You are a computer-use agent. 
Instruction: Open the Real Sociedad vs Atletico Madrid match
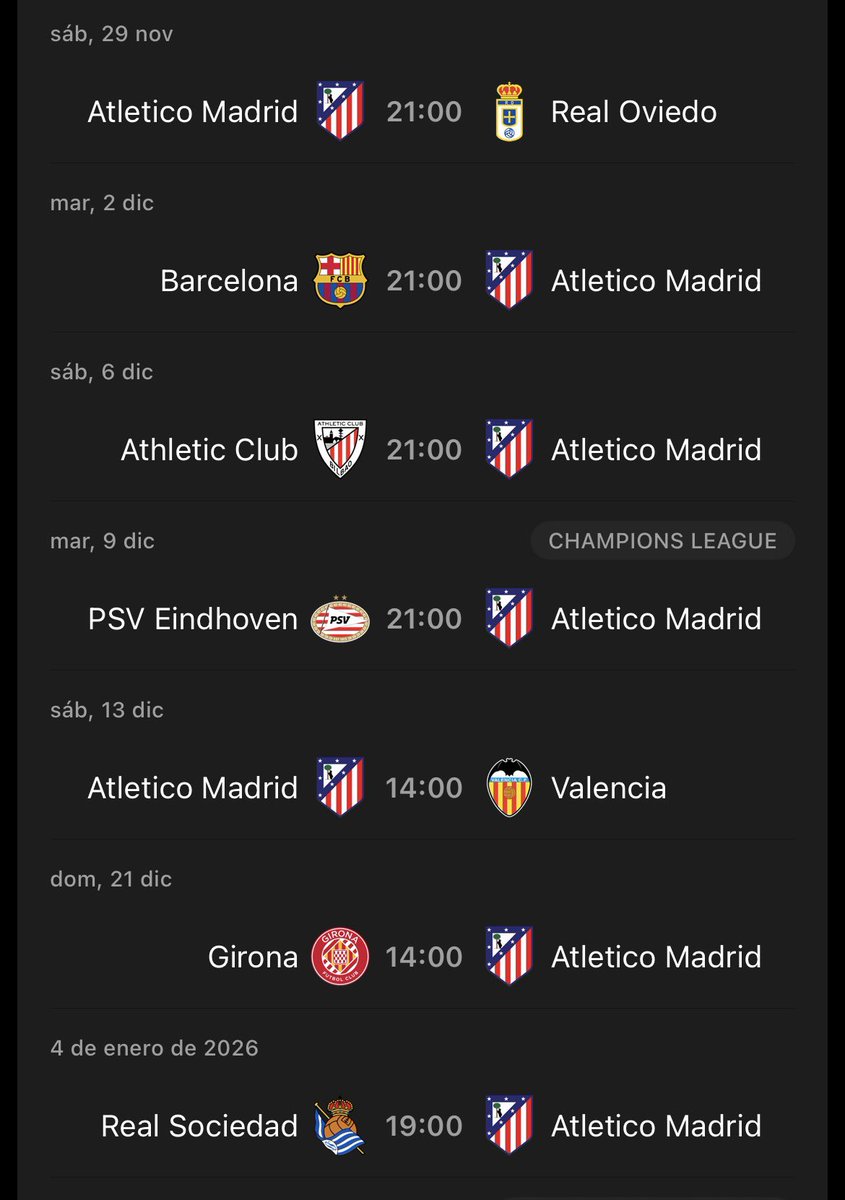coord(423,1126)
